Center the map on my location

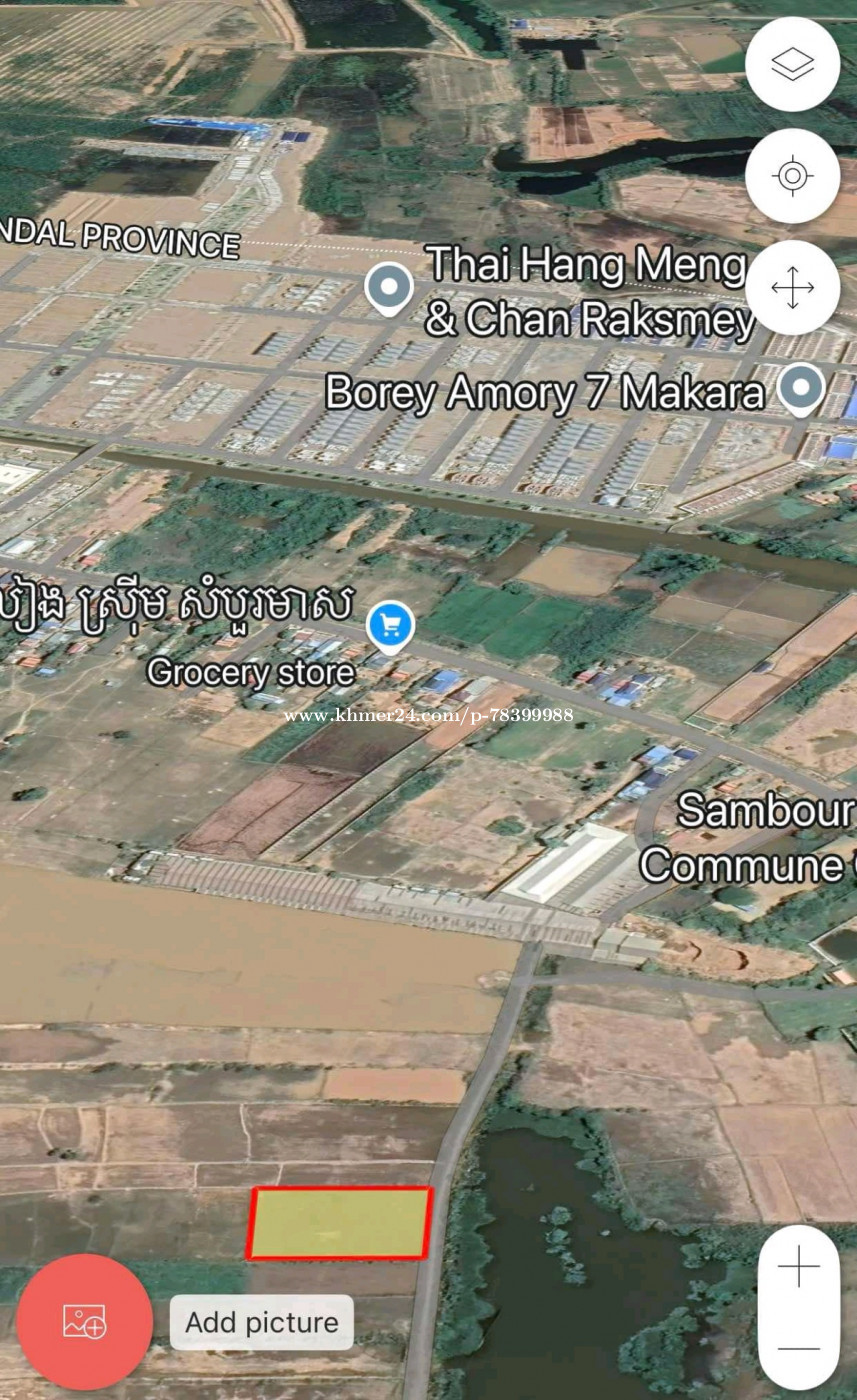(792, 176)
